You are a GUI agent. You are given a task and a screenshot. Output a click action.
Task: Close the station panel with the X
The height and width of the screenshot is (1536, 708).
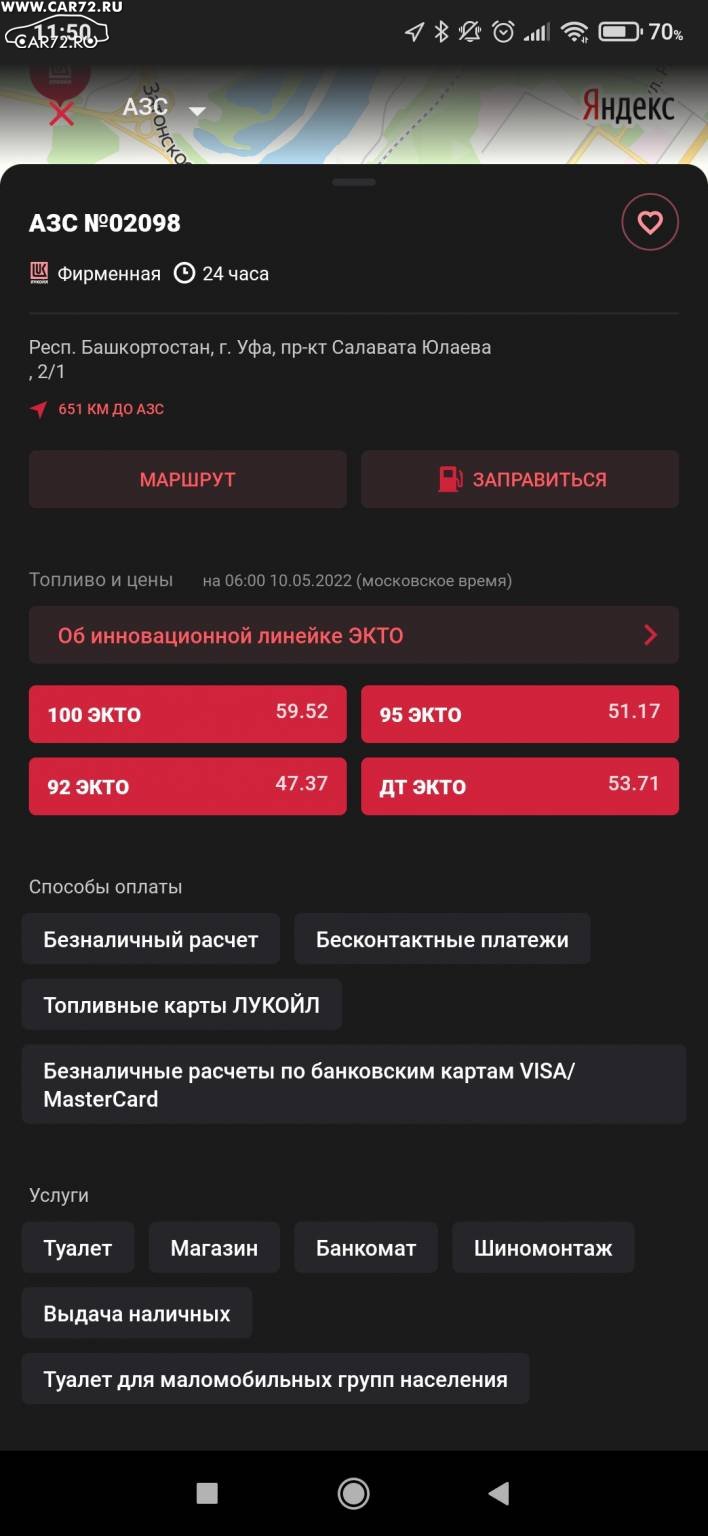(x=62, y=113)
